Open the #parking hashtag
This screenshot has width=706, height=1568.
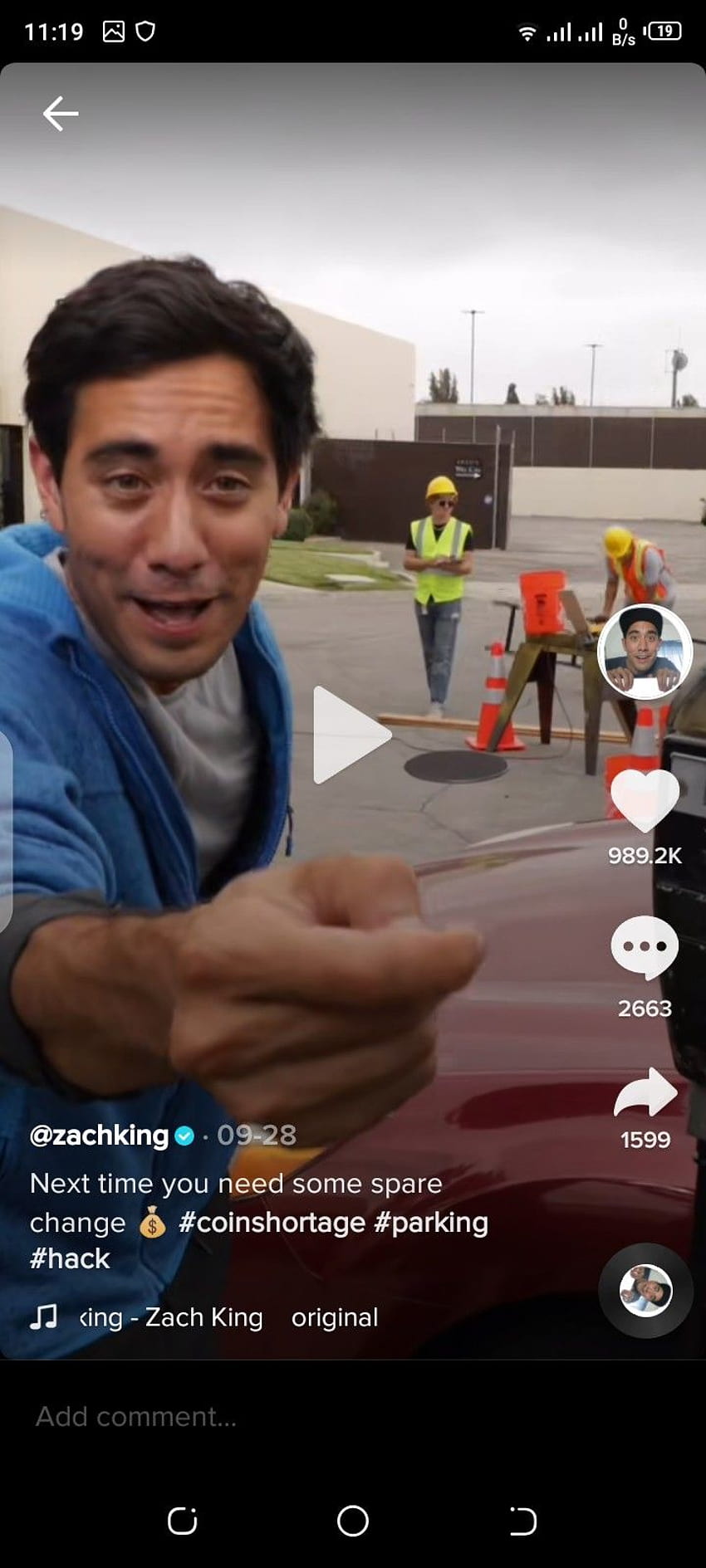tap(431, 1223)
